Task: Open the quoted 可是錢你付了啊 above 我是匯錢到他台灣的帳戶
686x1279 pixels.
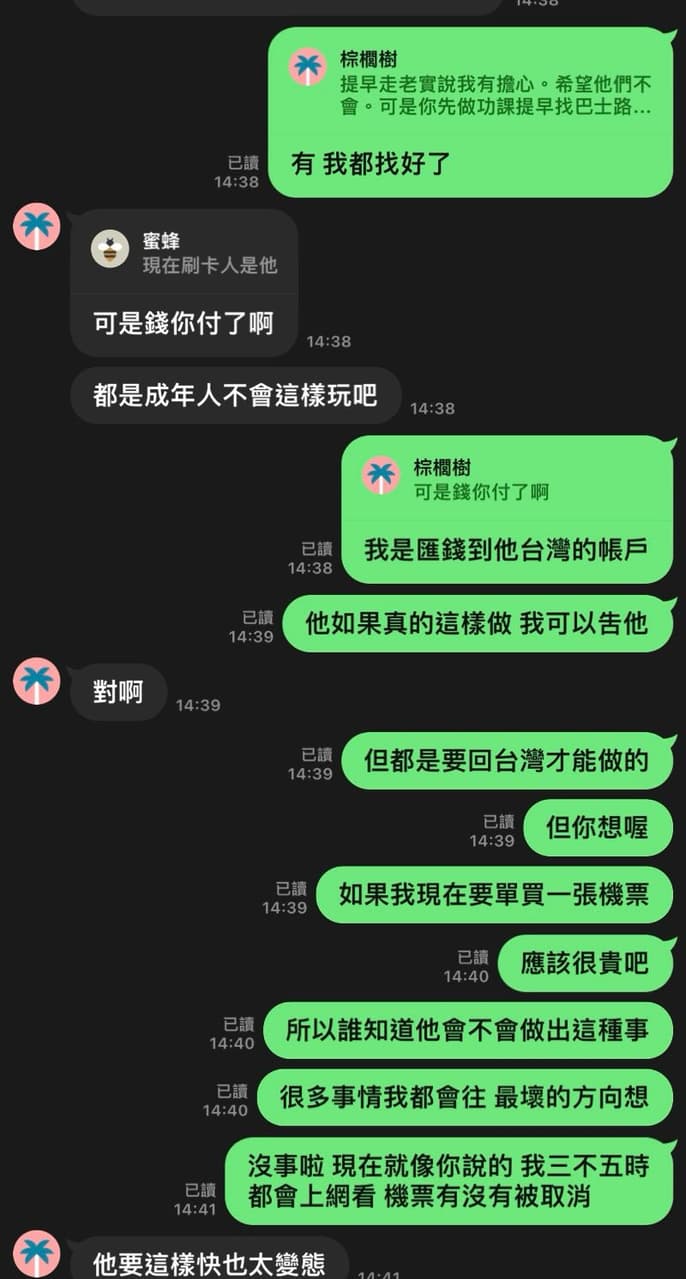Action: (x=505, y=479)
